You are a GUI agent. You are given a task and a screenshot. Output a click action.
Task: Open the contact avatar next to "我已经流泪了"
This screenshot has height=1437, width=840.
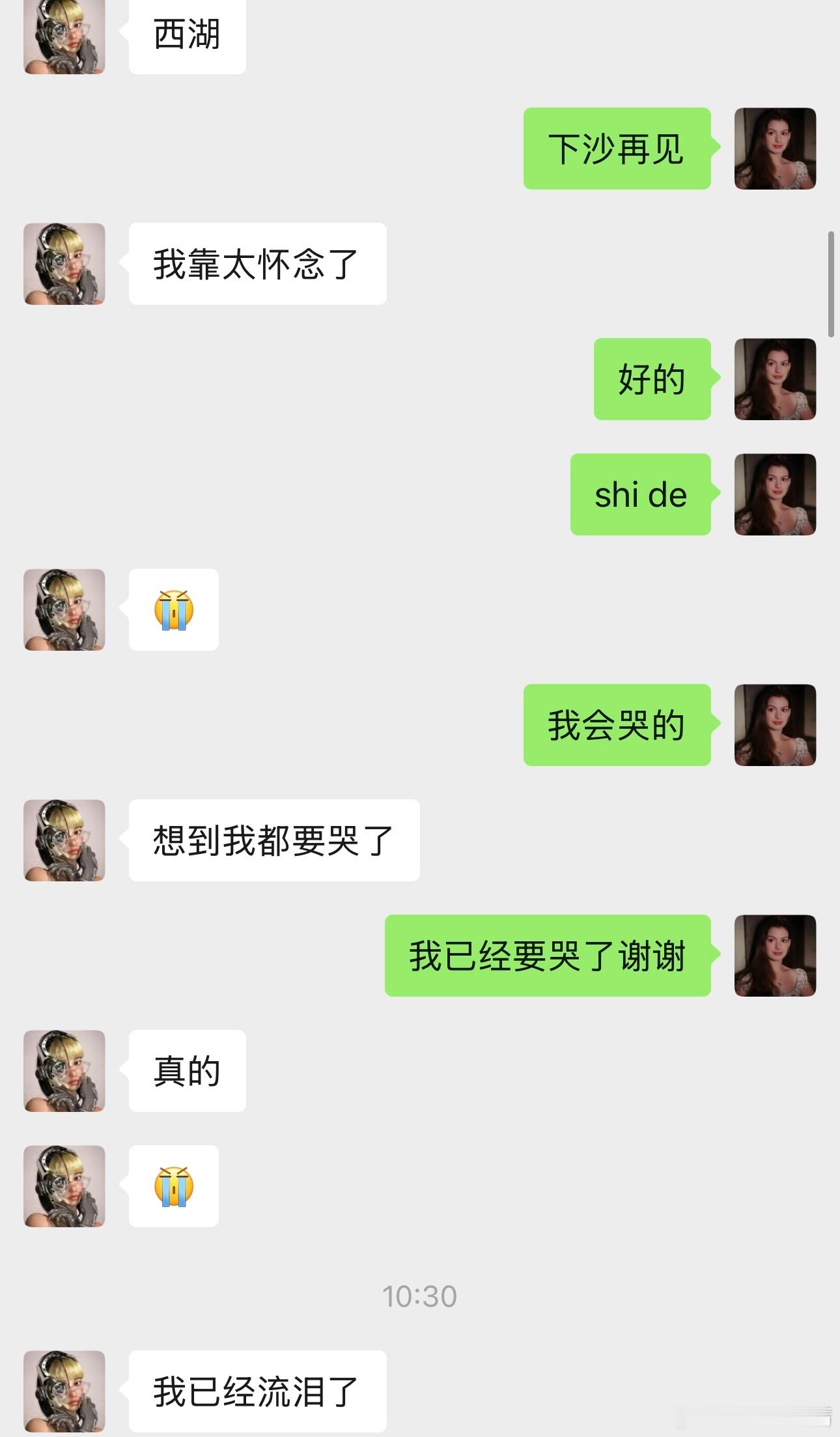pyautogui.click(x=63, y=1391)
